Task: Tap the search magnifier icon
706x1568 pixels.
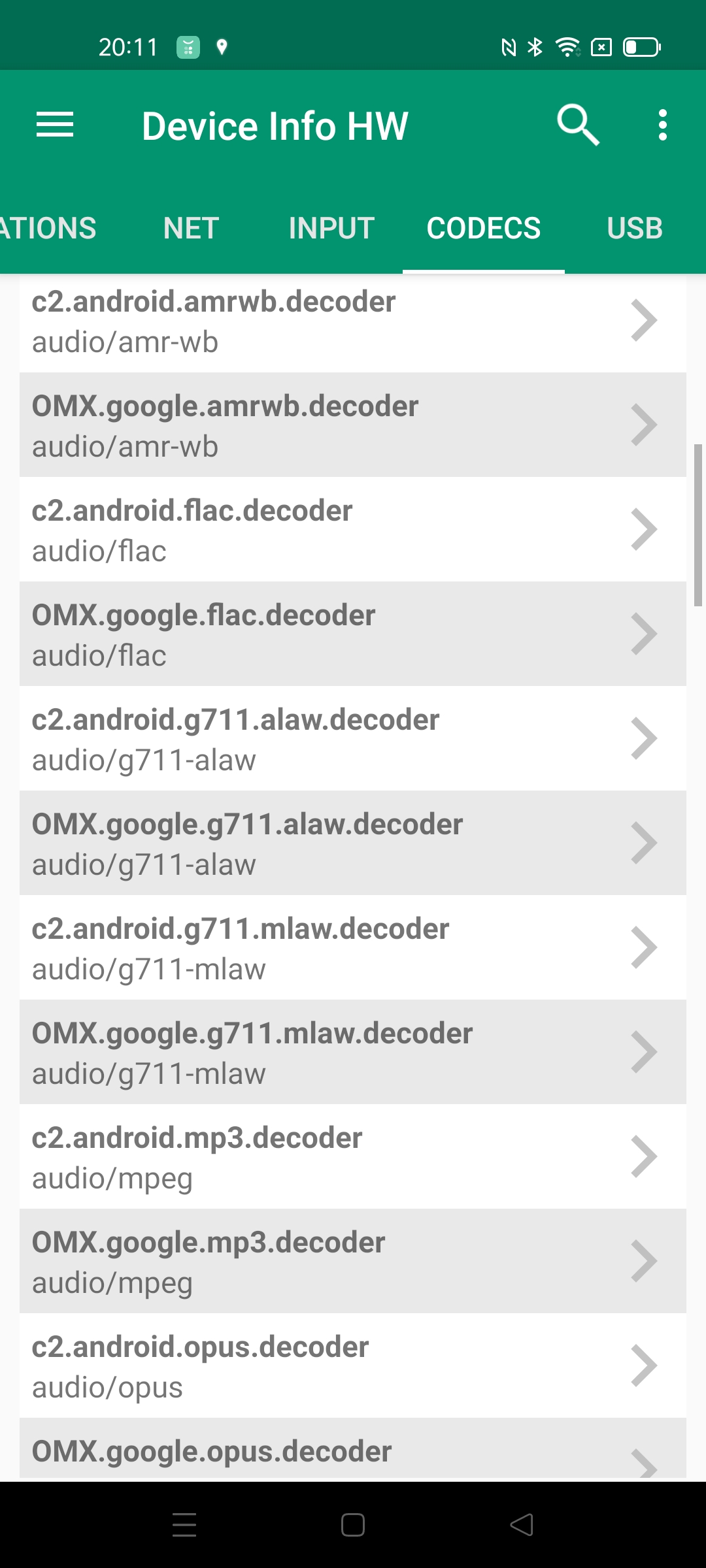Action: [x=578, y=124]
